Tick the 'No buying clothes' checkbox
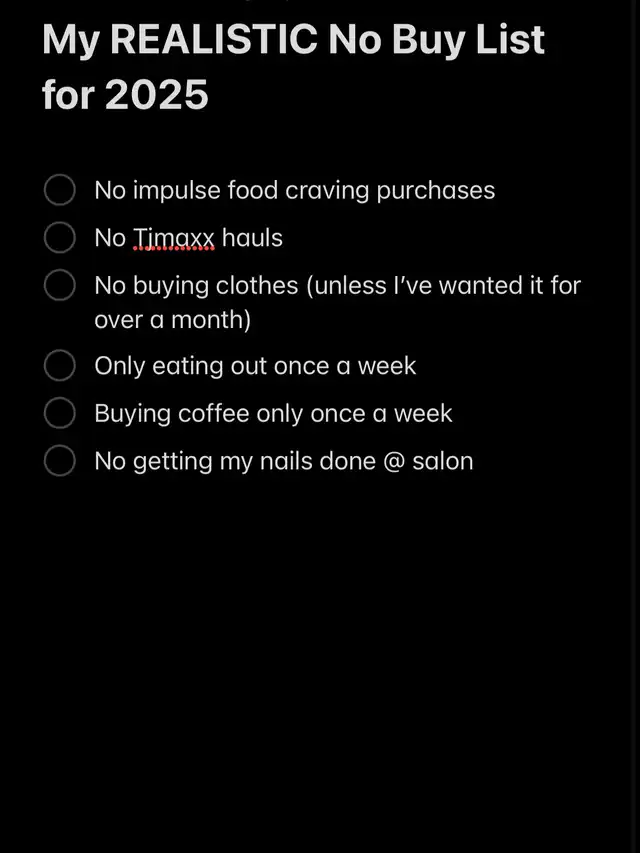The image size is (640, 853). click(x=60, y=286)
